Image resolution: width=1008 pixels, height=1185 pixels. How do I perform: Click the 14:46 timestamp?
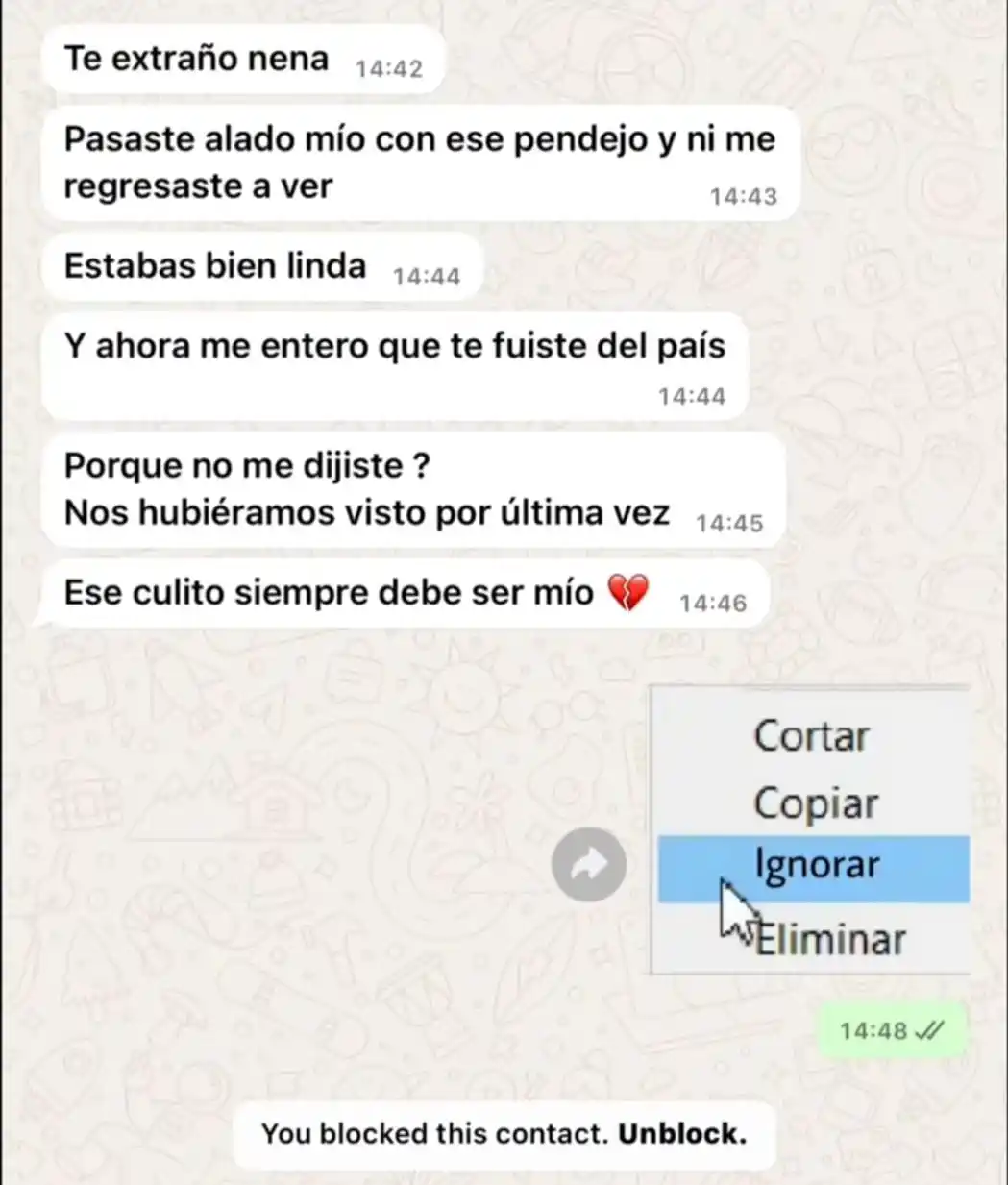click(713, 604)
